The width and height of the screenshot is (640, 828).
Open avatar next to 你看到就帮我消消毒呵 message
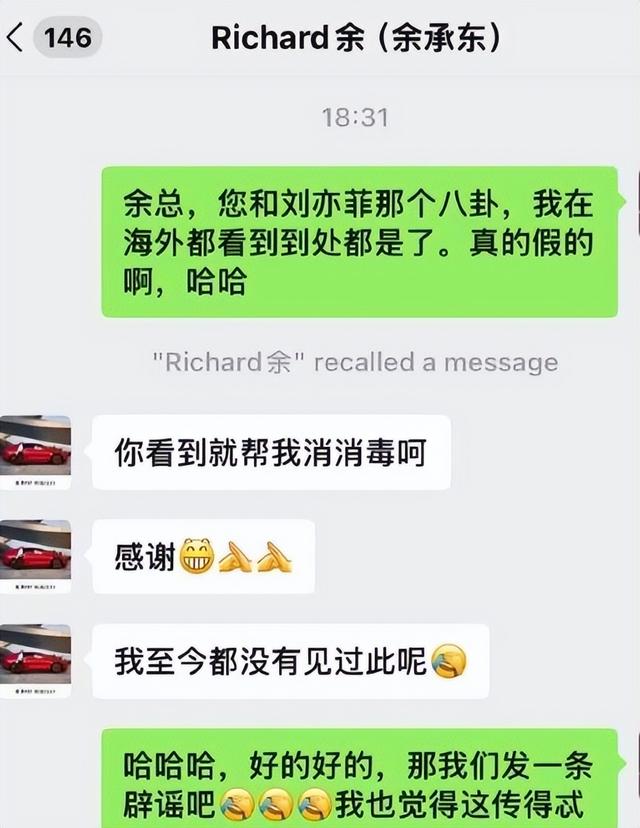point(36,451)
